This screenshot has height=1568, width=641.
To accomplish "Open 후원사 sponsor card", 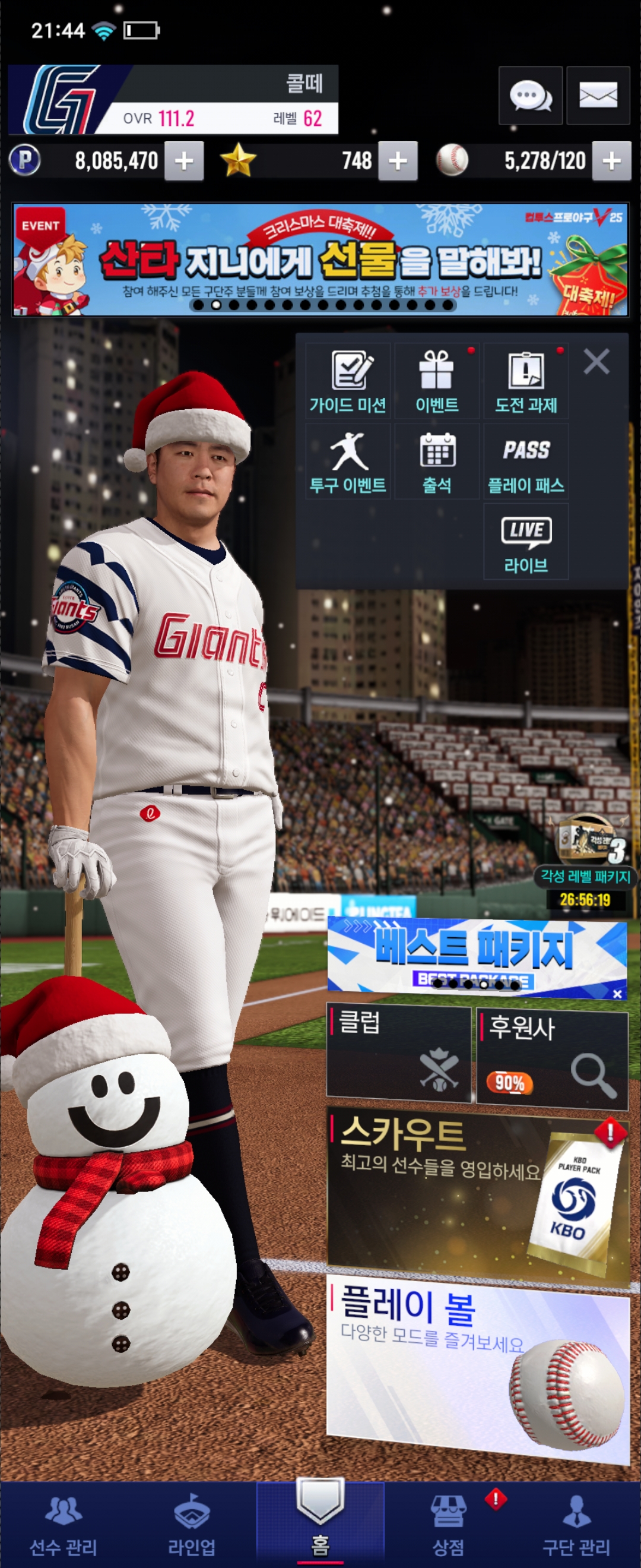I will click(551, 1058).
